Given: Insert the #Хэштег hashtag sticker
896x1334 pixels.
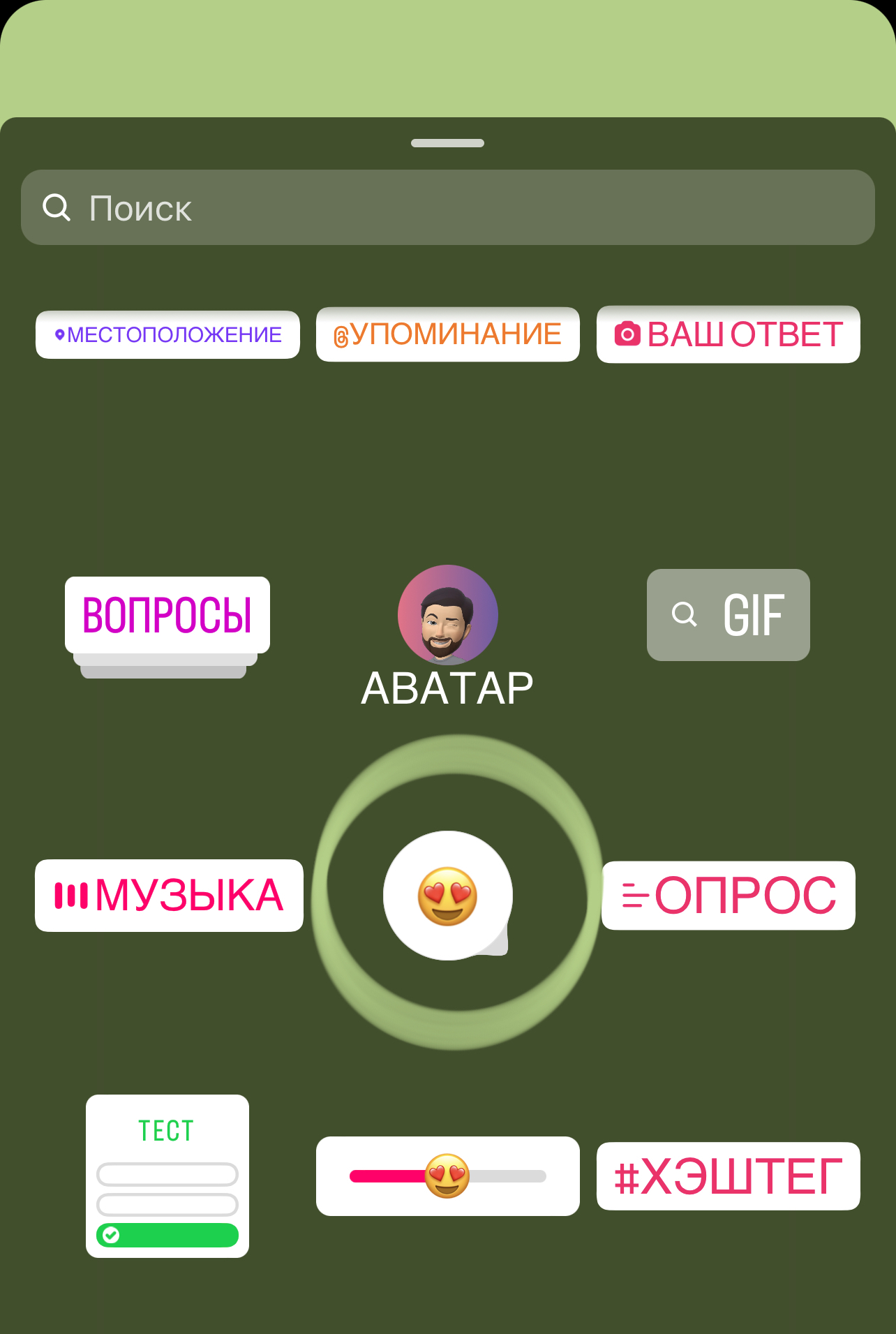Looking at the screenshot, I should [728, 1176].
